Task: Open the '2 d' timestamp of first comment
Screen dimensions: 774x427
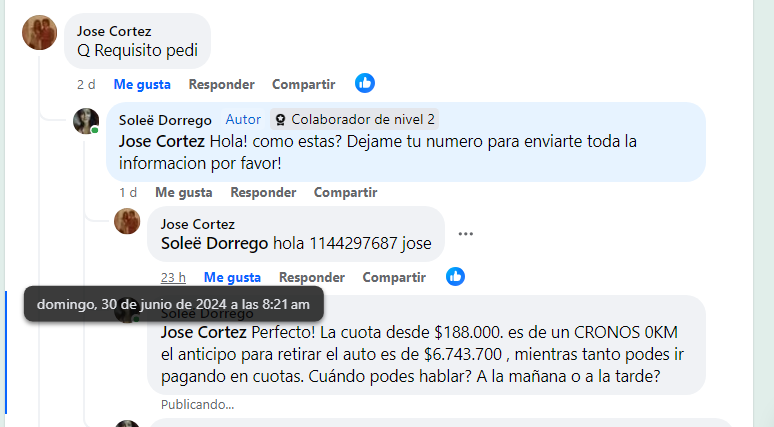Action: [x=86, y=84]
